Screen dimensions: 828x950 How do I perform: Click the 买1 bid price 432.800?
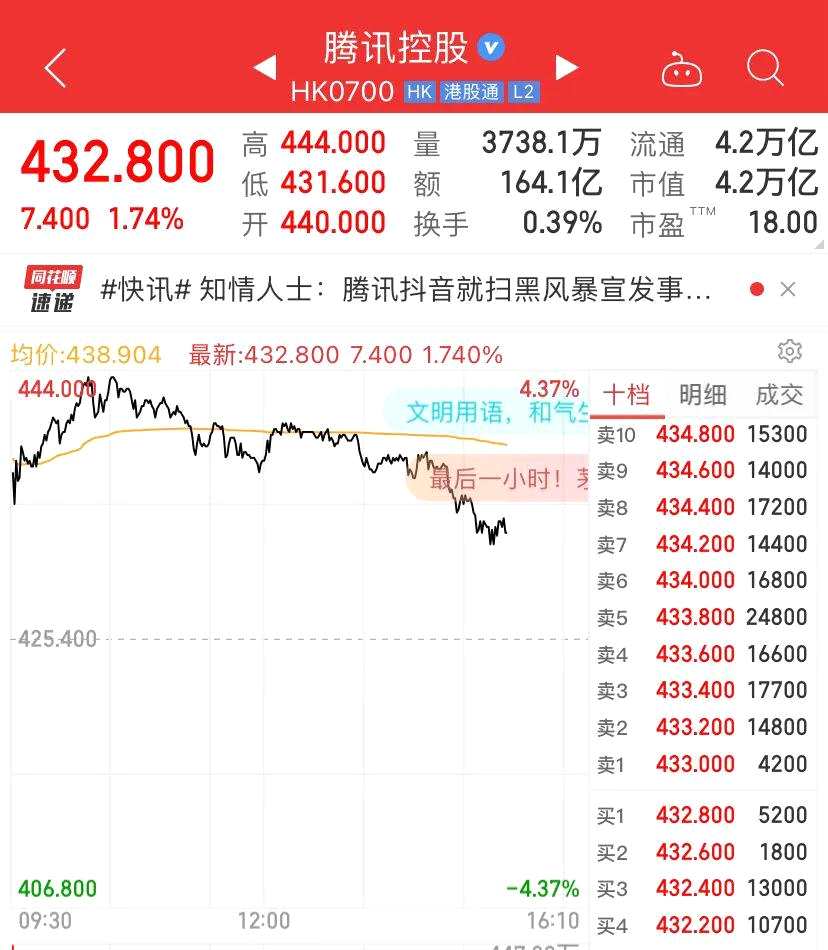click(x=695, y=815)
